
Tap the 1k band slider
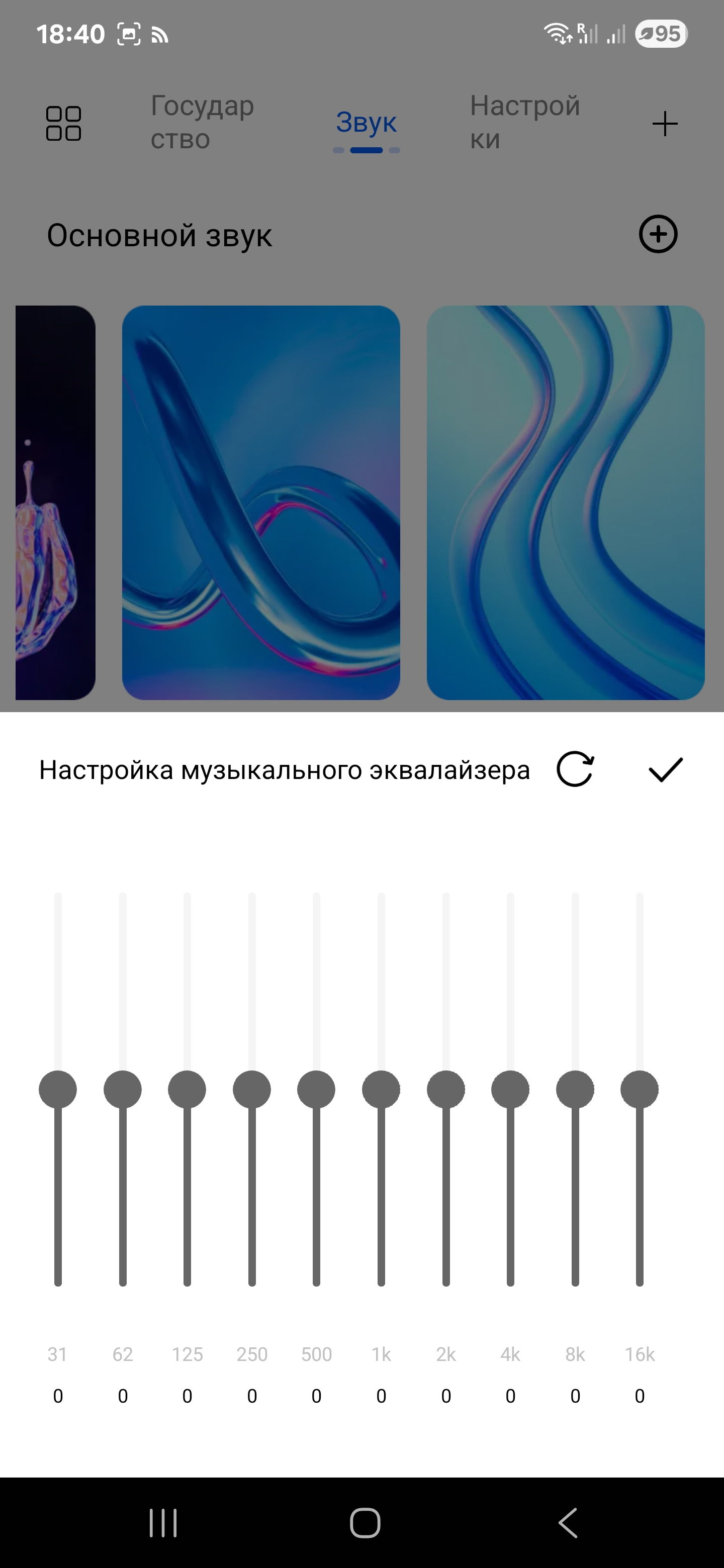pyautogui.click(x=381, y=1090)
